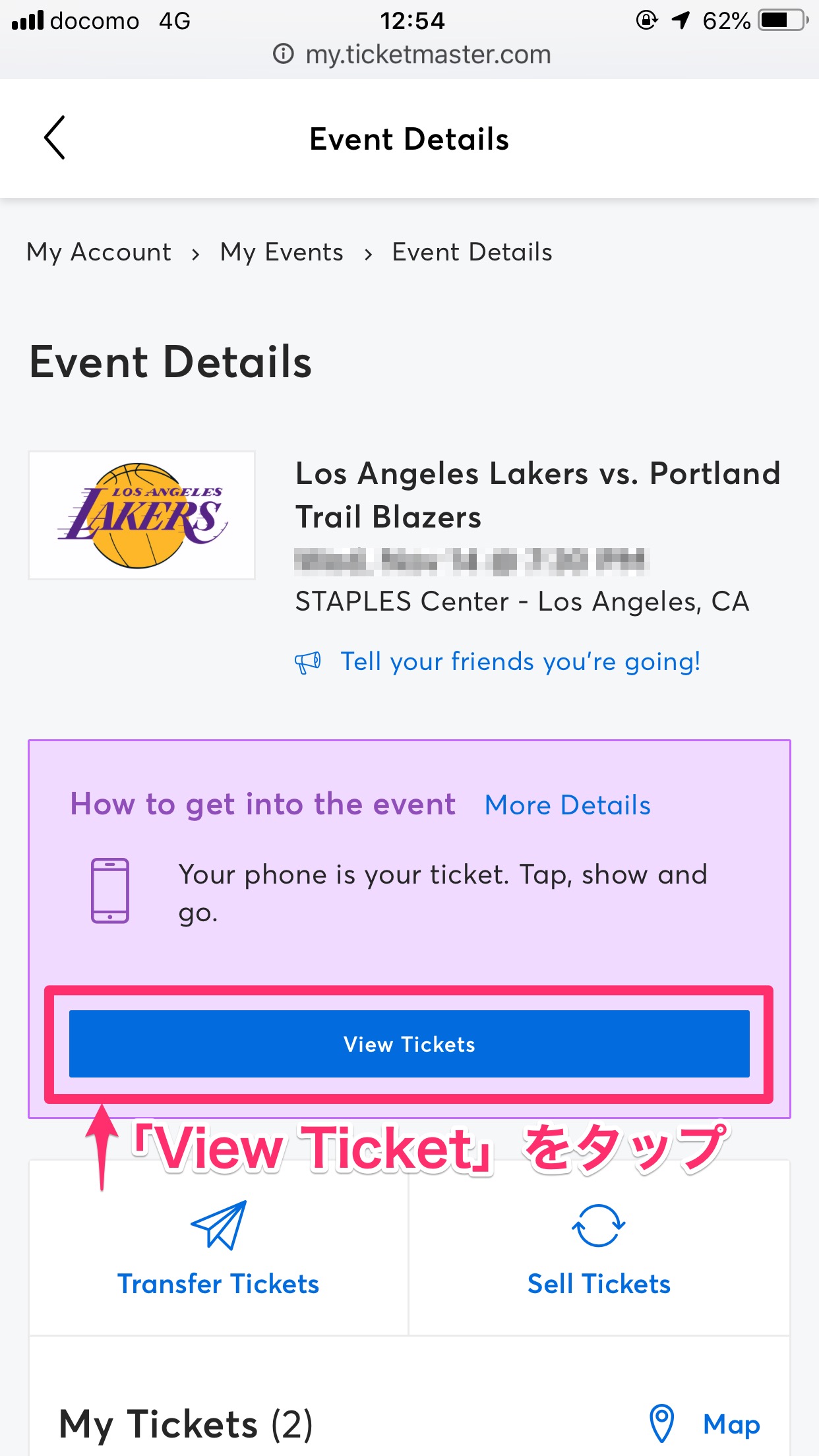Tap the my.ticketmaster.com address bar

pos(411,55)
